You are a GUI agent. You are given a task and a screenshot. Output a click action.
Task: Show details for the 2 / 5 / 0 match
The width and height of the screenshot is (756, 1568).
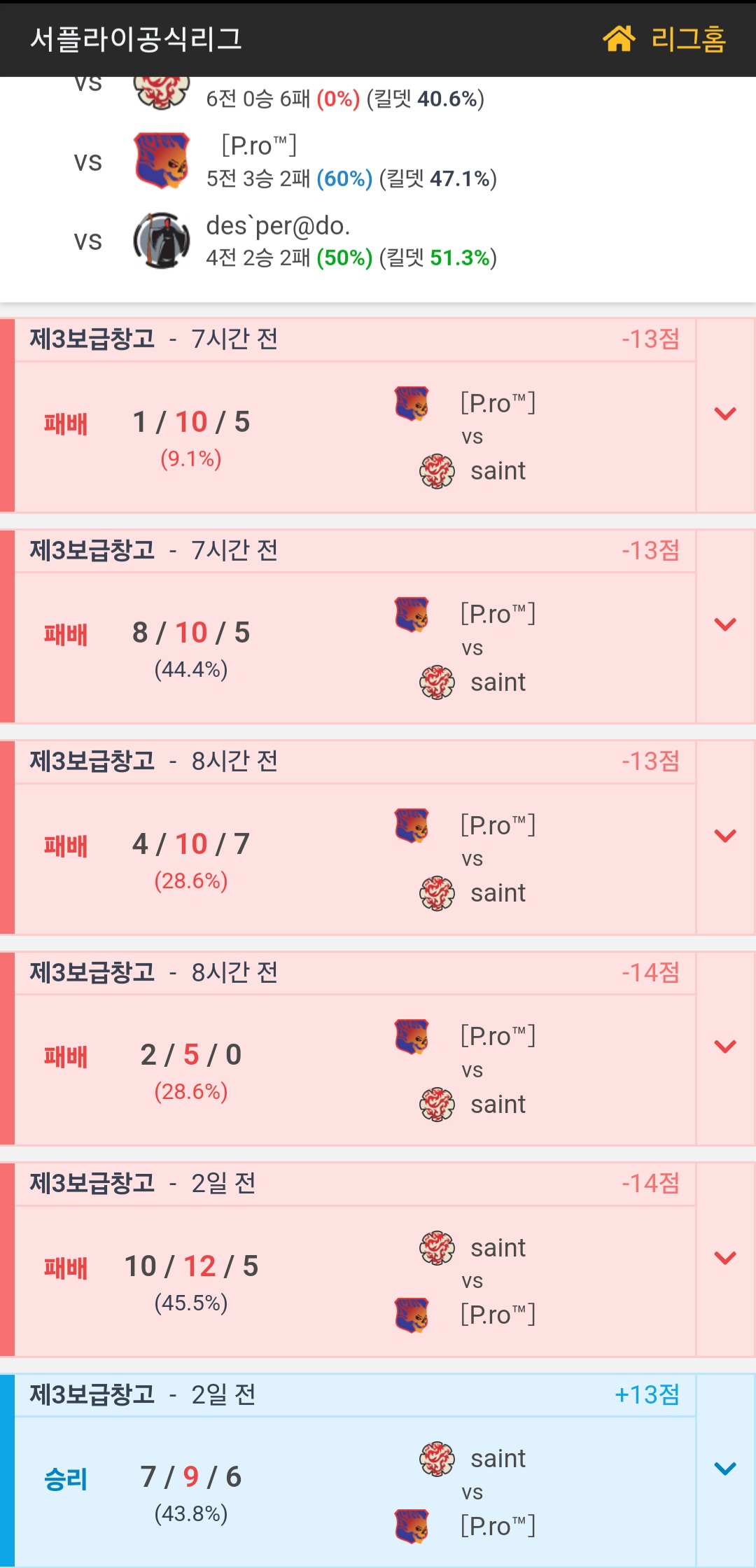point(725,1046)
